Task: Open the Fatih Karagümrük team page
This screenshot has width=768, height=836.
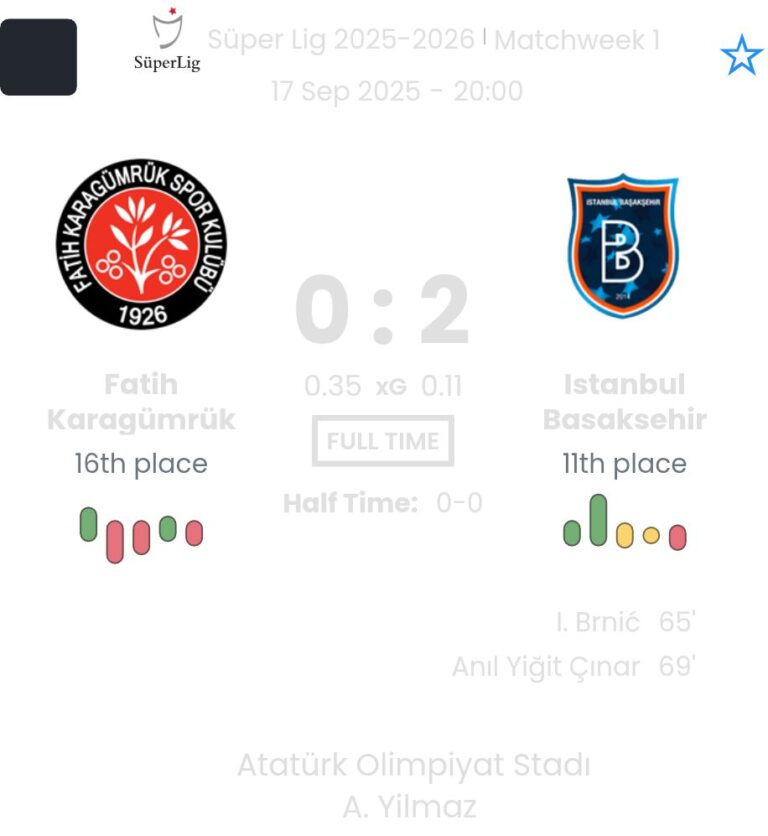Action: click(141, 243)
